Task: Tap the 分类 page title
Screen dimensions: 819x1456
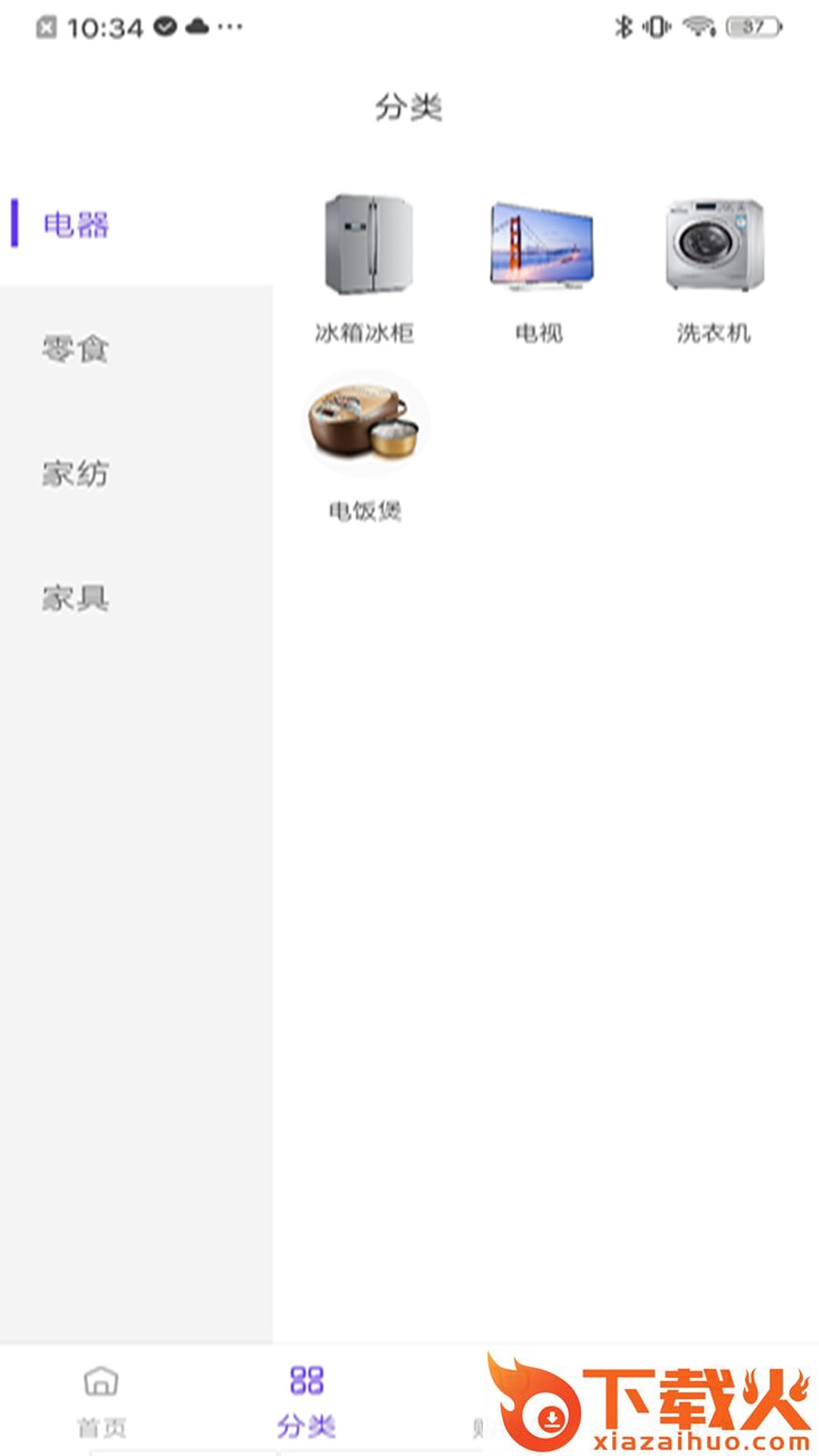Action: (409, 108)
